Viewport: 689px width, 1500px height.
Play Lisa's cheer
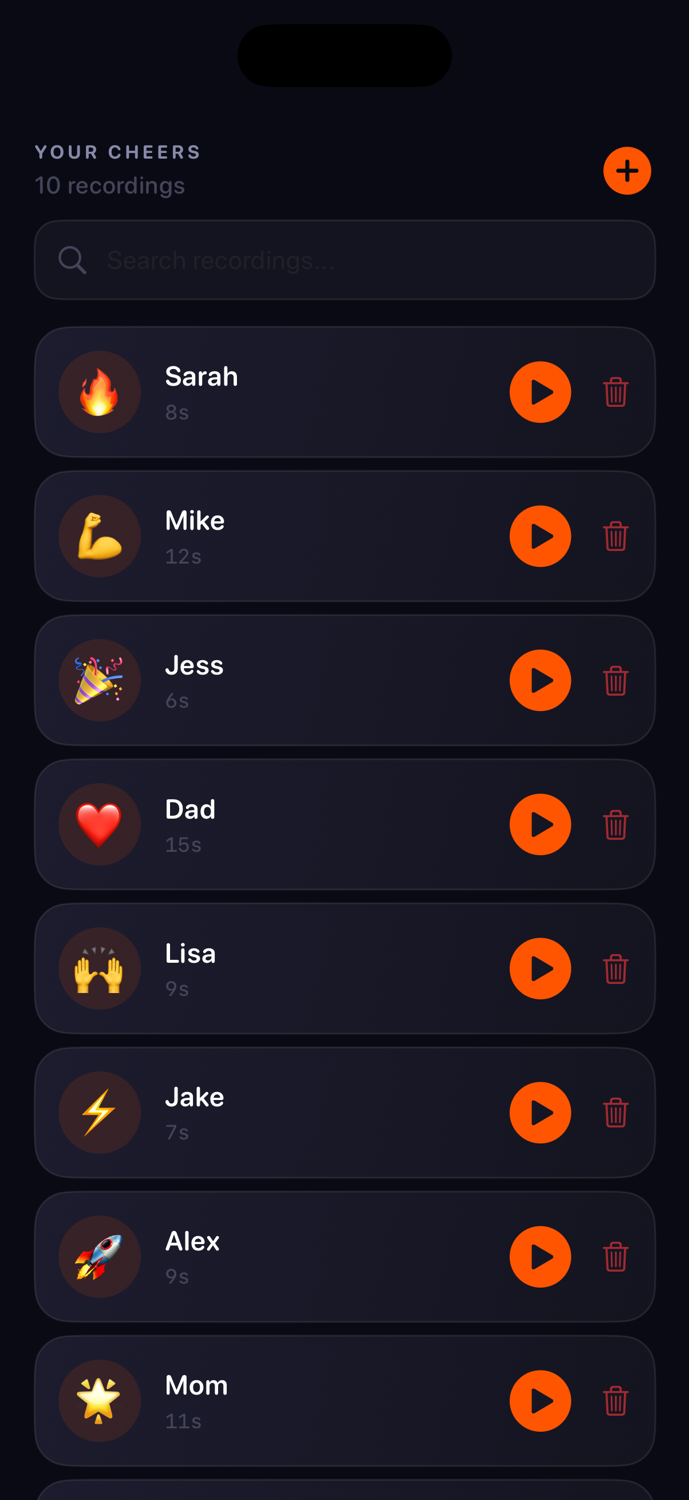click(540, 968)
